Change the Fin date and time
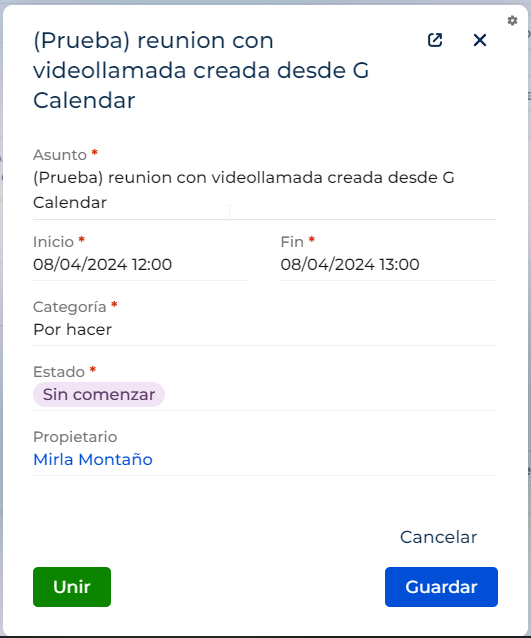This screenshot has height=638, width=531. 388,264
